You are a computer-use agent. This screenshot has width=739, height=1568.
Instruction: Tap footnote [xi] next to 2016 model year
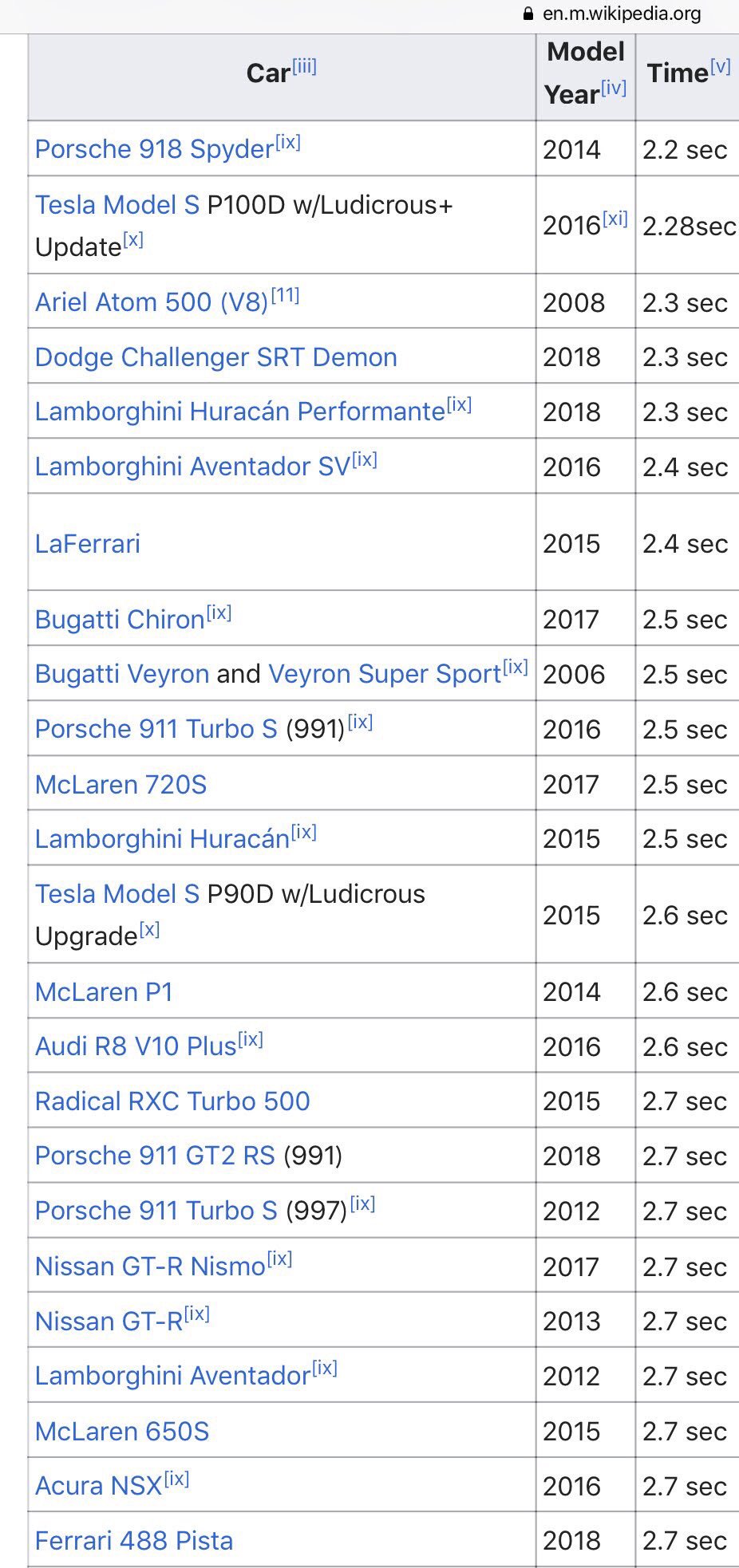[615, 219]
